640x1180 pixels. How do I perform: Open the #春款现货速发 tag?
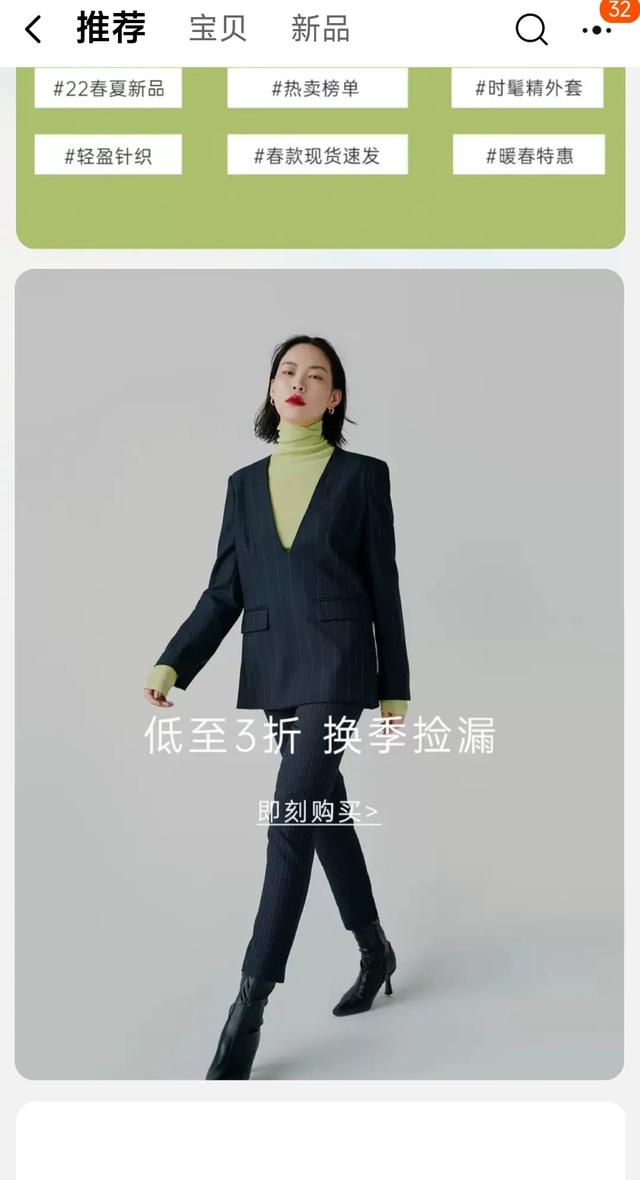coord(317,155)
